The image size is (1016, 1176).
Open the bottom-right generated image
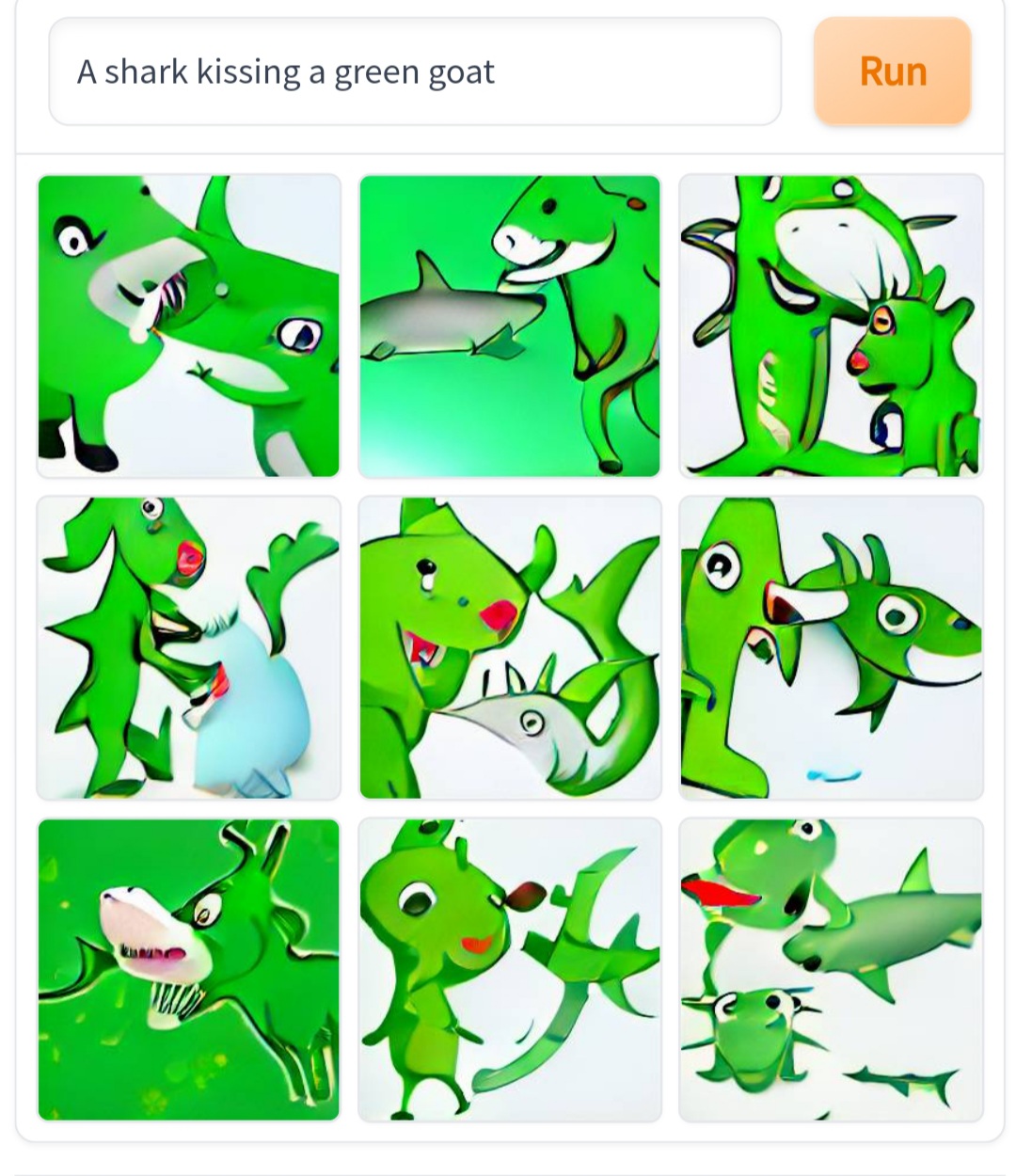click(831, 969)
